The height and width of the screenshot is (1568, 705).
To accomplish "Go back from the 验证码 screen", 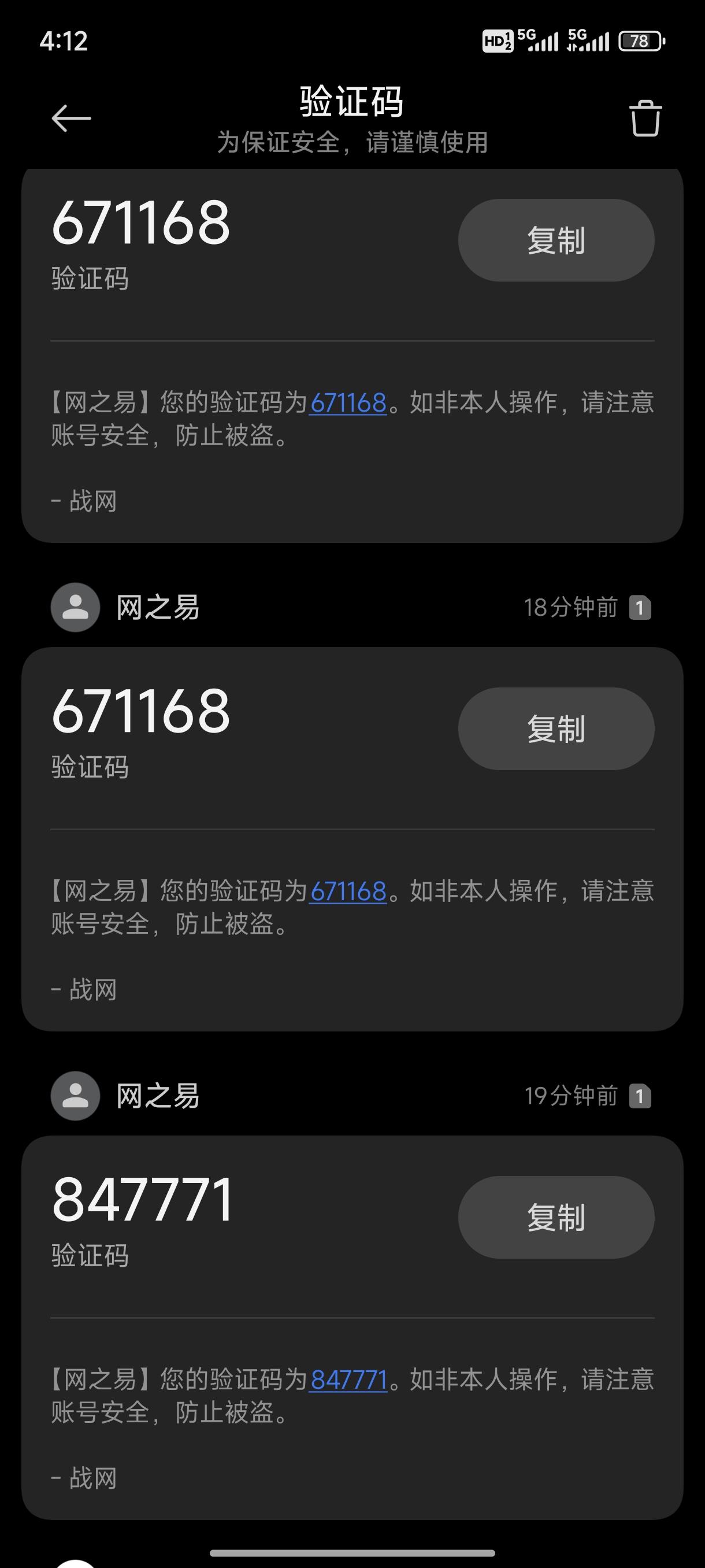I will pyautogui.click(x=71, y=118).
